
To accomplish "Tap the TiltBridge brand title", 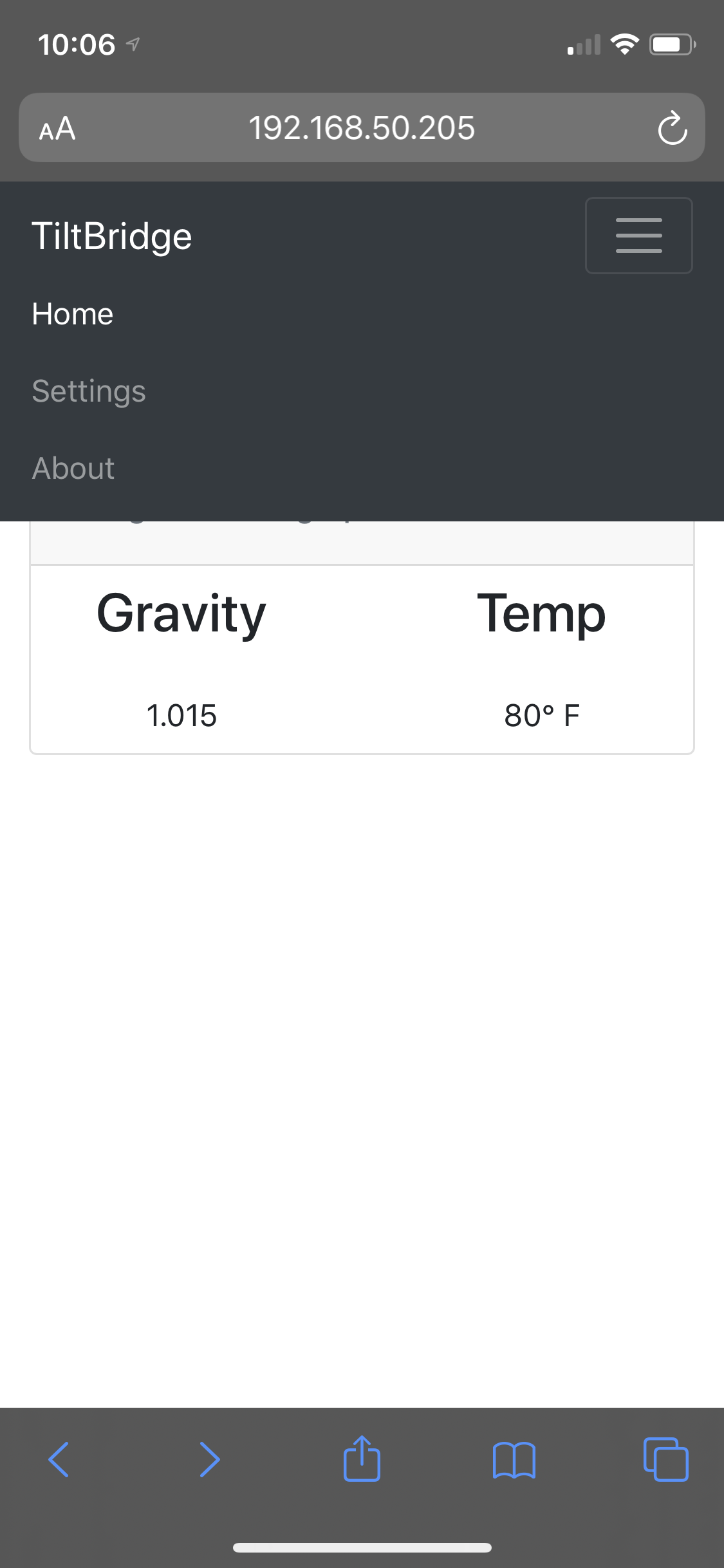I will (112, 236).
